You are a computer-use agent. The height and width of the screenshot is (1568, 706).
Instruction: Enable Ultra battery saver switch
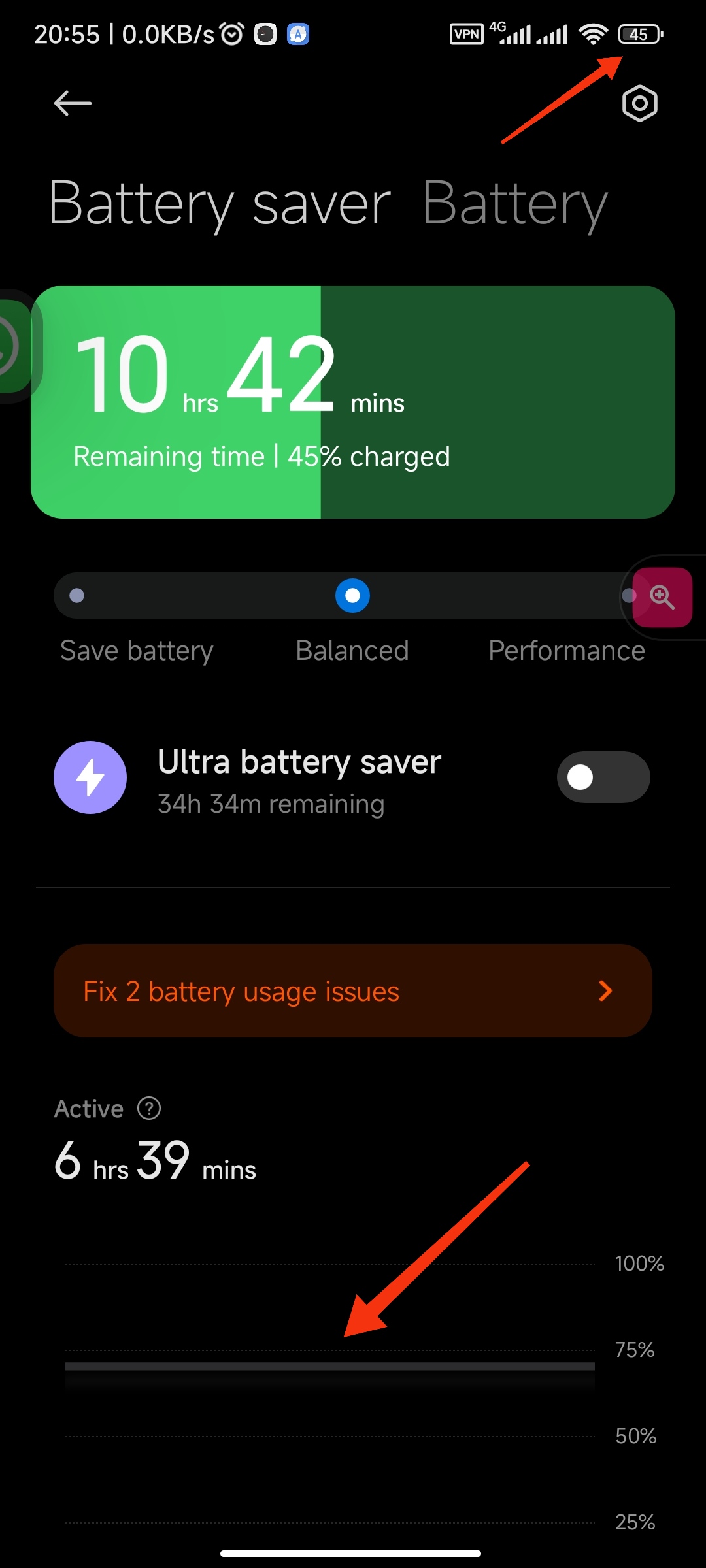click(603, 777)
